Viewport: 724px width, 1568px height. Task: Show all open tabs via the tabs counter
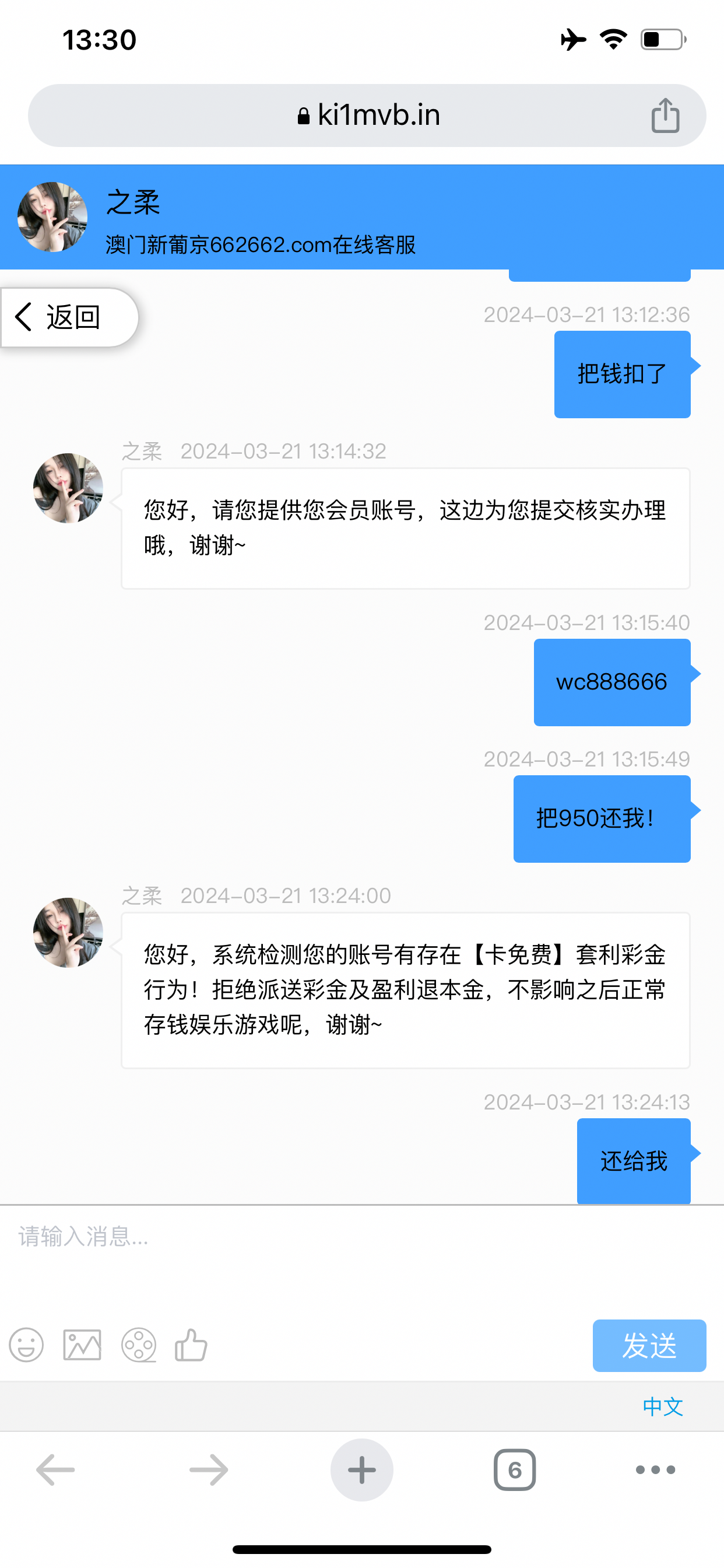tap(514, 1471)
